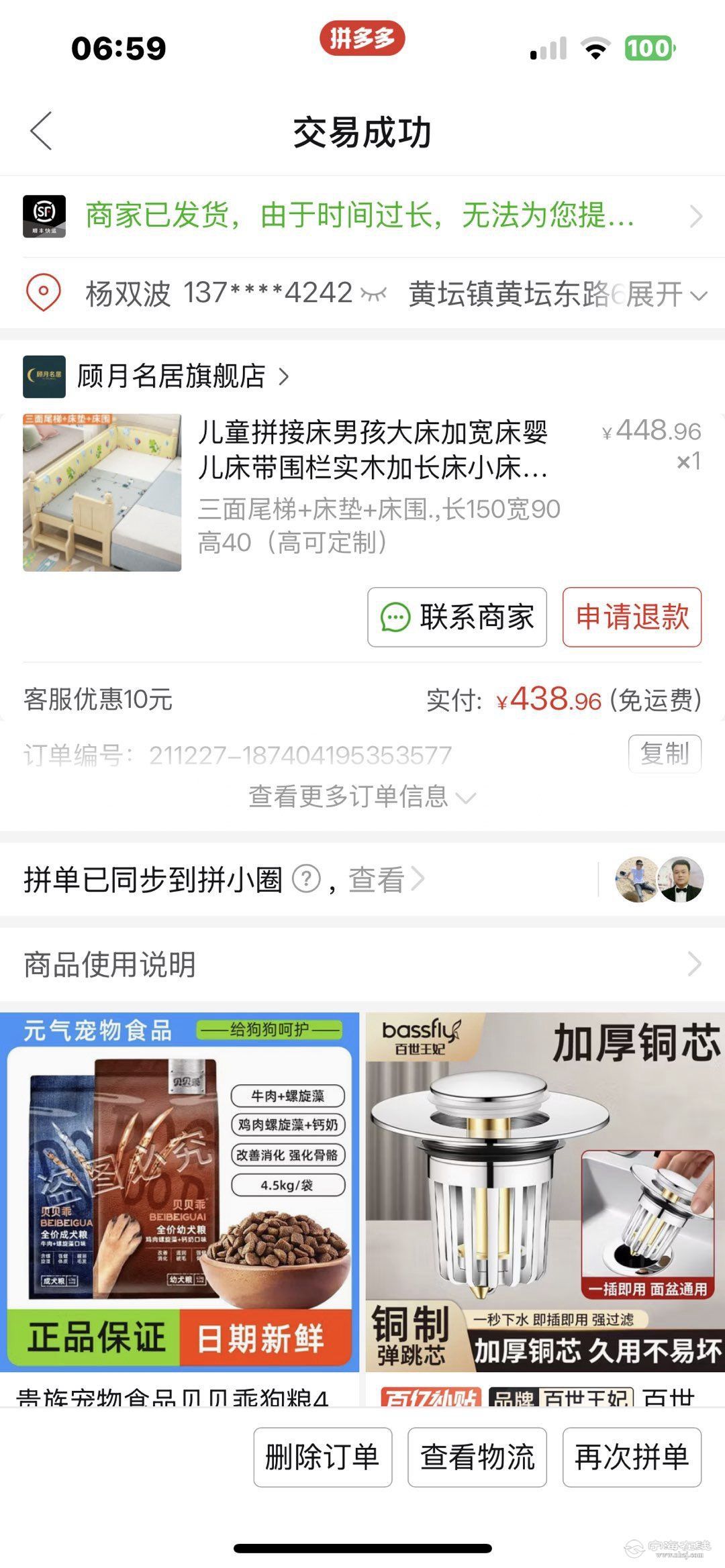Open the 顾月名居旗舰店 store page

(171, 376)
